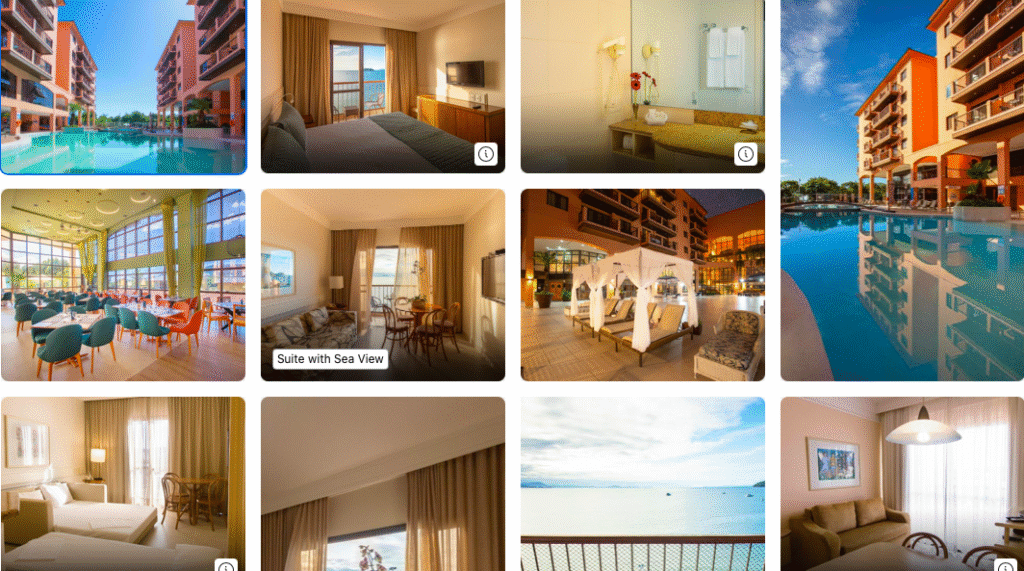
Task: Open the poolside cabana loungers photo
Action: pos(642,284)
